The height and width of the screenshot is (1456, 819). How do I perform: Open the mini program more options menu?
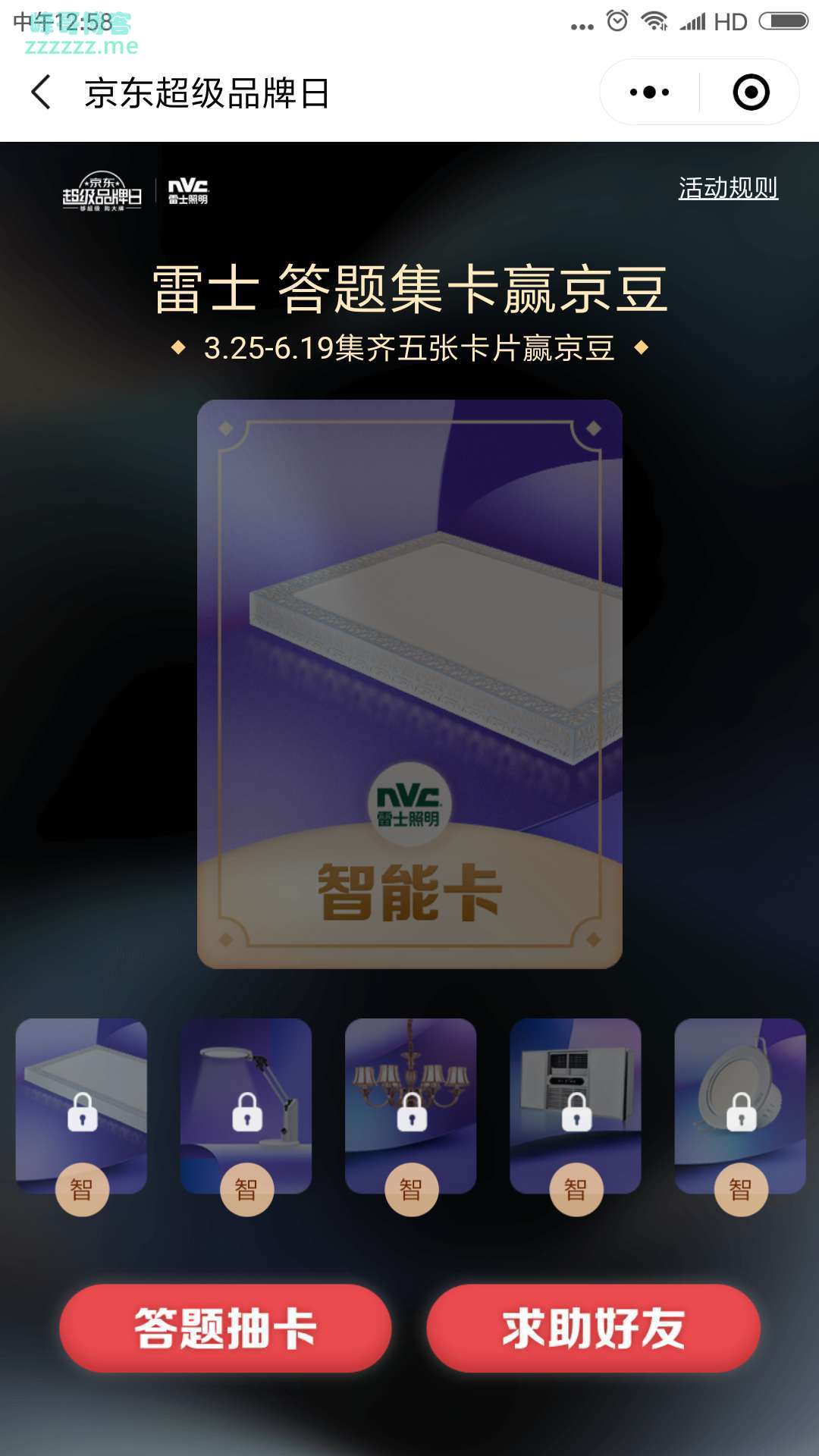tap(649, 93)
